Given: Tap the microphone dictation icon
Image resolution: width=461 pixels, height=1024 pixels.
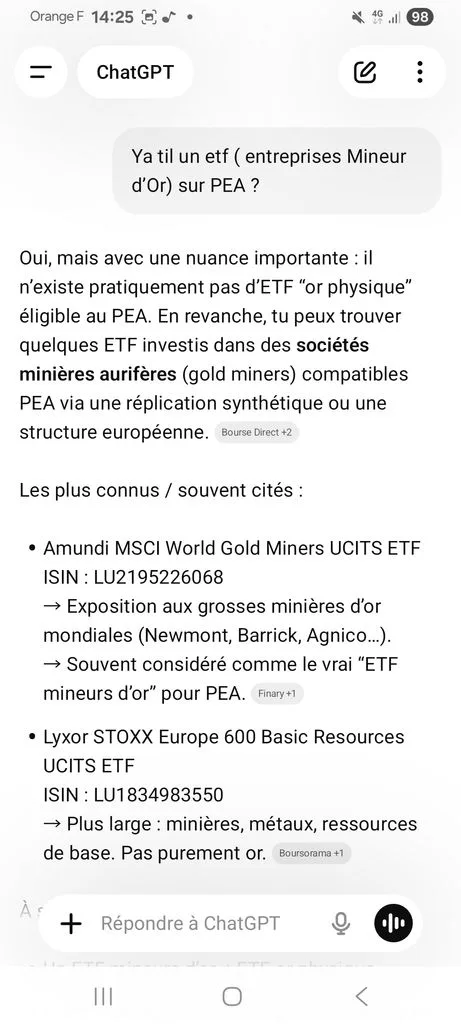Looking at the screenshot, I should [x=340, y=923].
